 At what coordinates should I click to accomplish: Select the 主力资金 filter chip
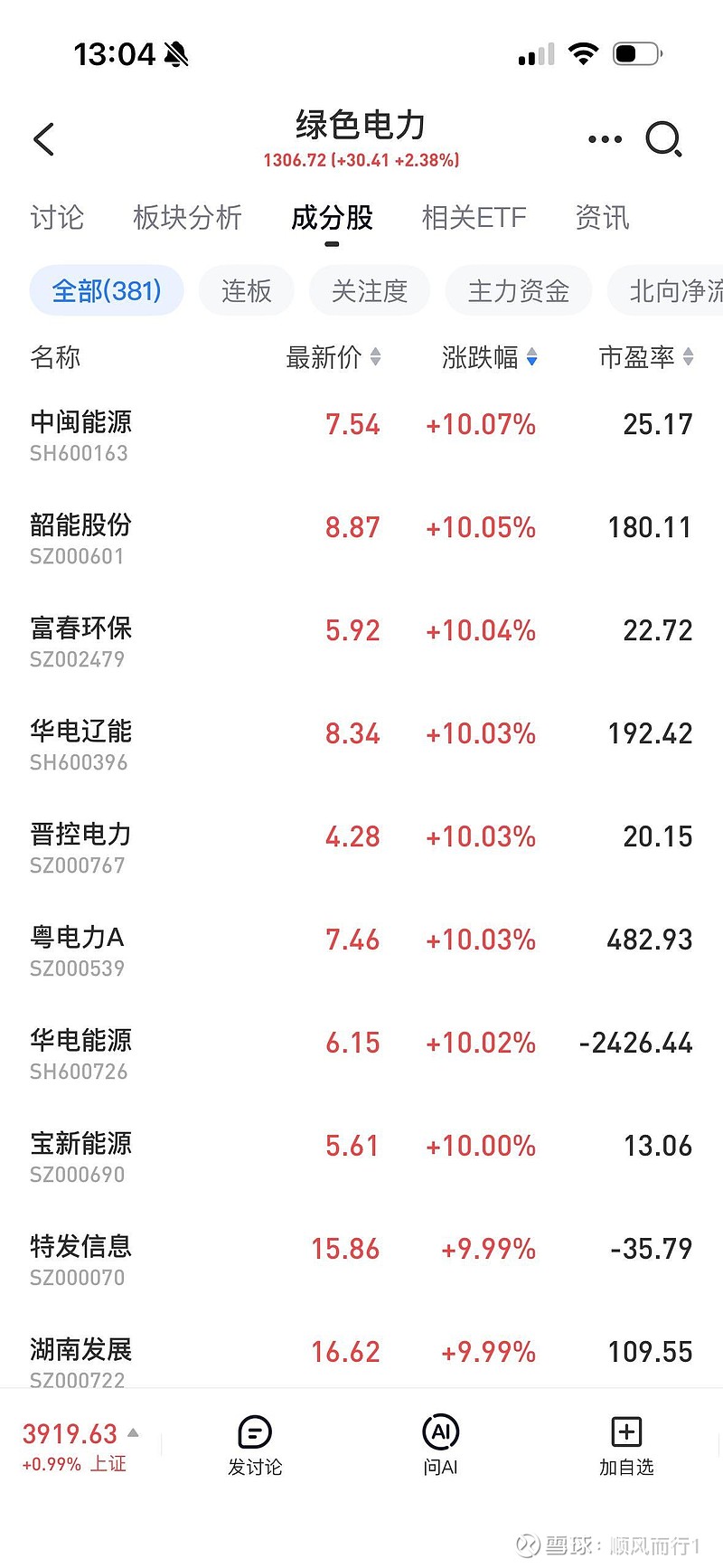[519, 291]
